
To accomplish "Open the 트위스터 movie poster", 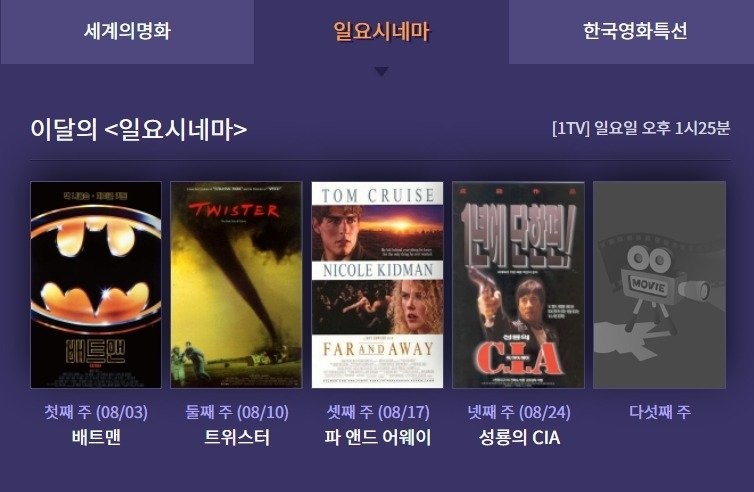I will coord(236,284).
